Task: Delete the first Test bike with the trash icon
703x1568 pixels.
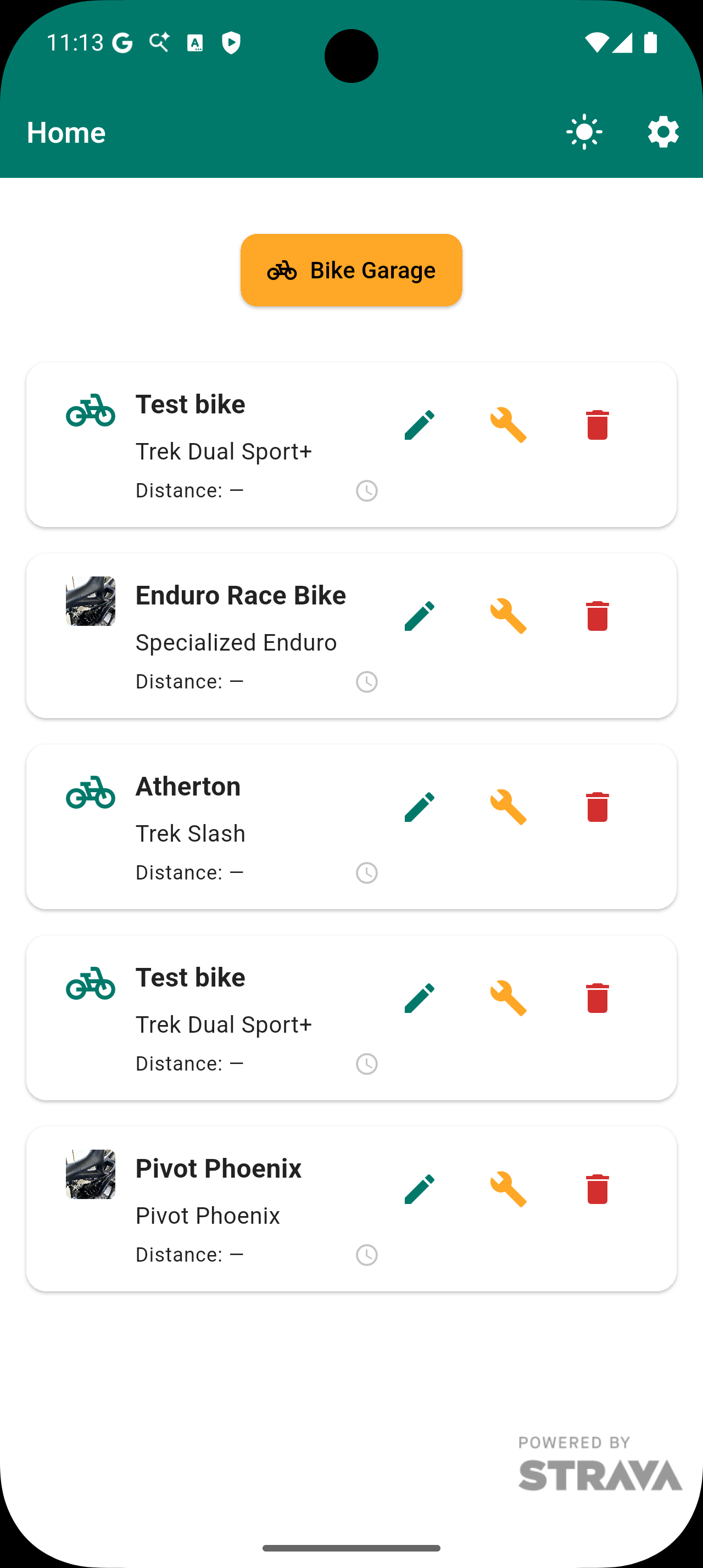Action: tap(597, 425)
